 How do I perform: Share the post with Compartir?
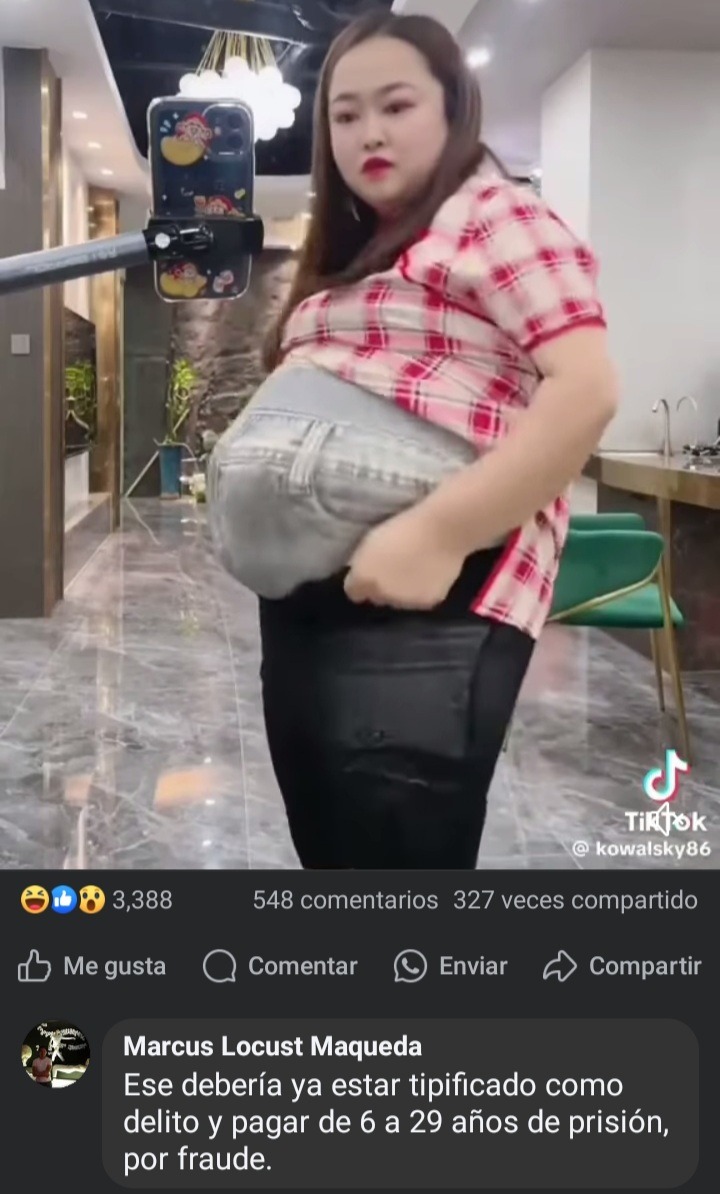pos(622,966)
